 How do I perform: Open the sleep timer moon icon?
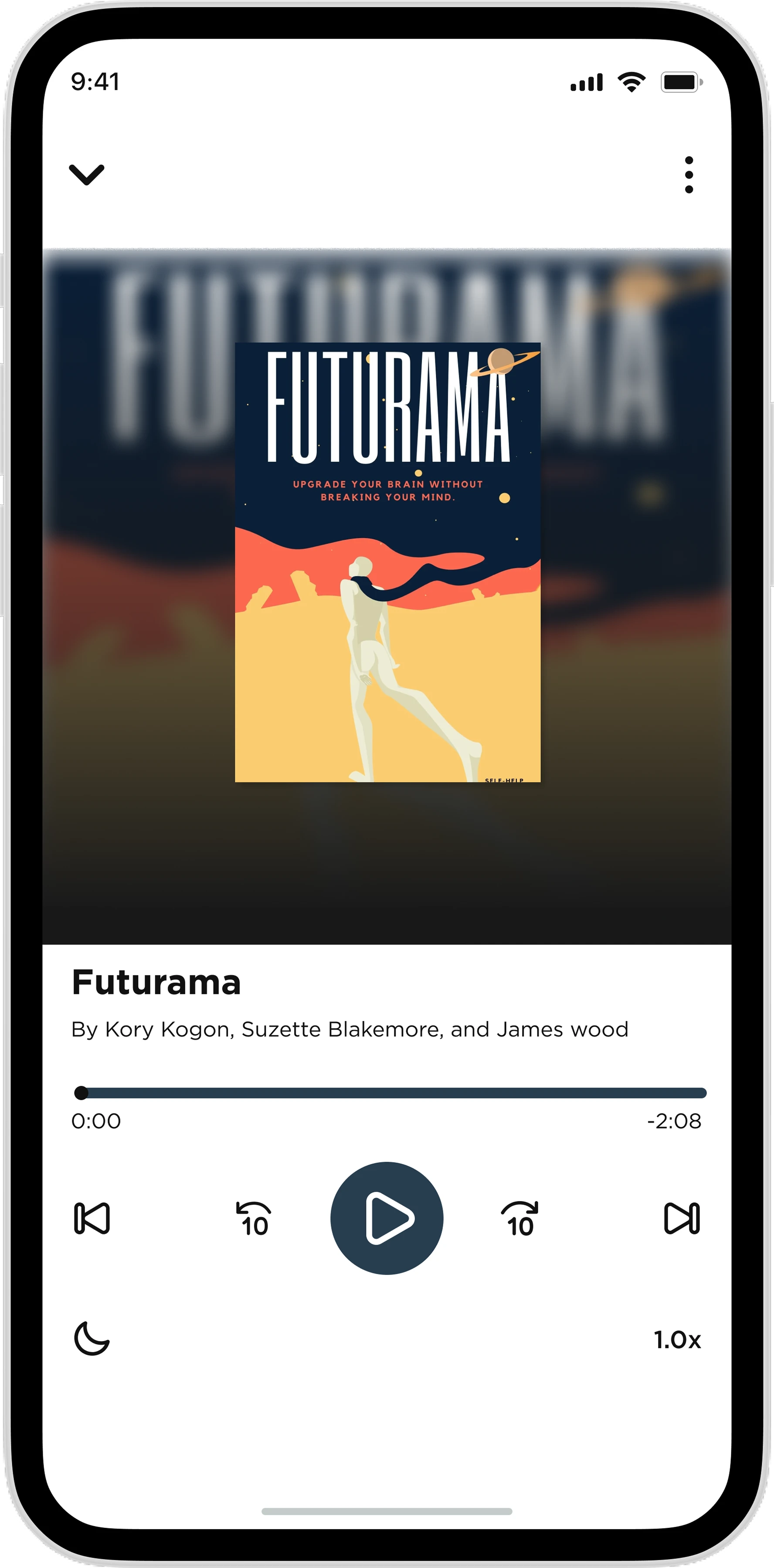(92, 1338)
